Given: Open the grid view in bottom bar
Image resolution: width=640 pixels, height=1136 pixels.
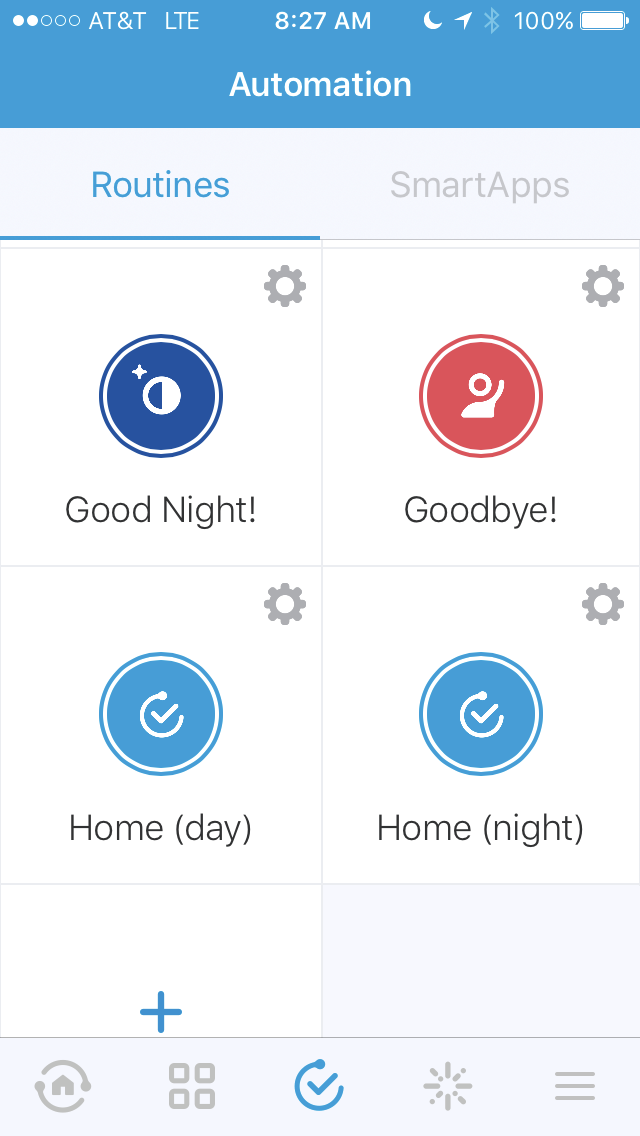Looking at the screenshot, I should pos(191,1086).
